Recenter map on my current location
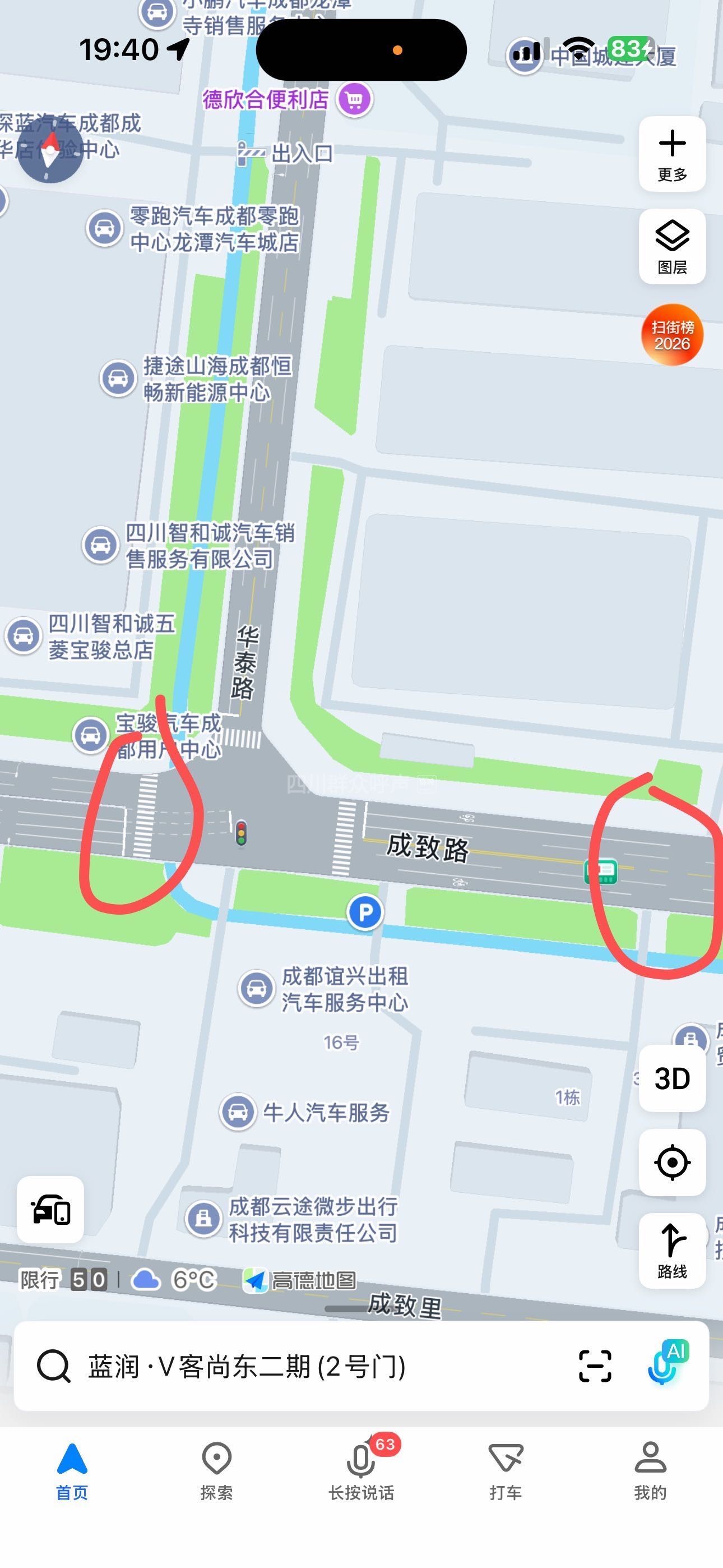 (672, 1163)
